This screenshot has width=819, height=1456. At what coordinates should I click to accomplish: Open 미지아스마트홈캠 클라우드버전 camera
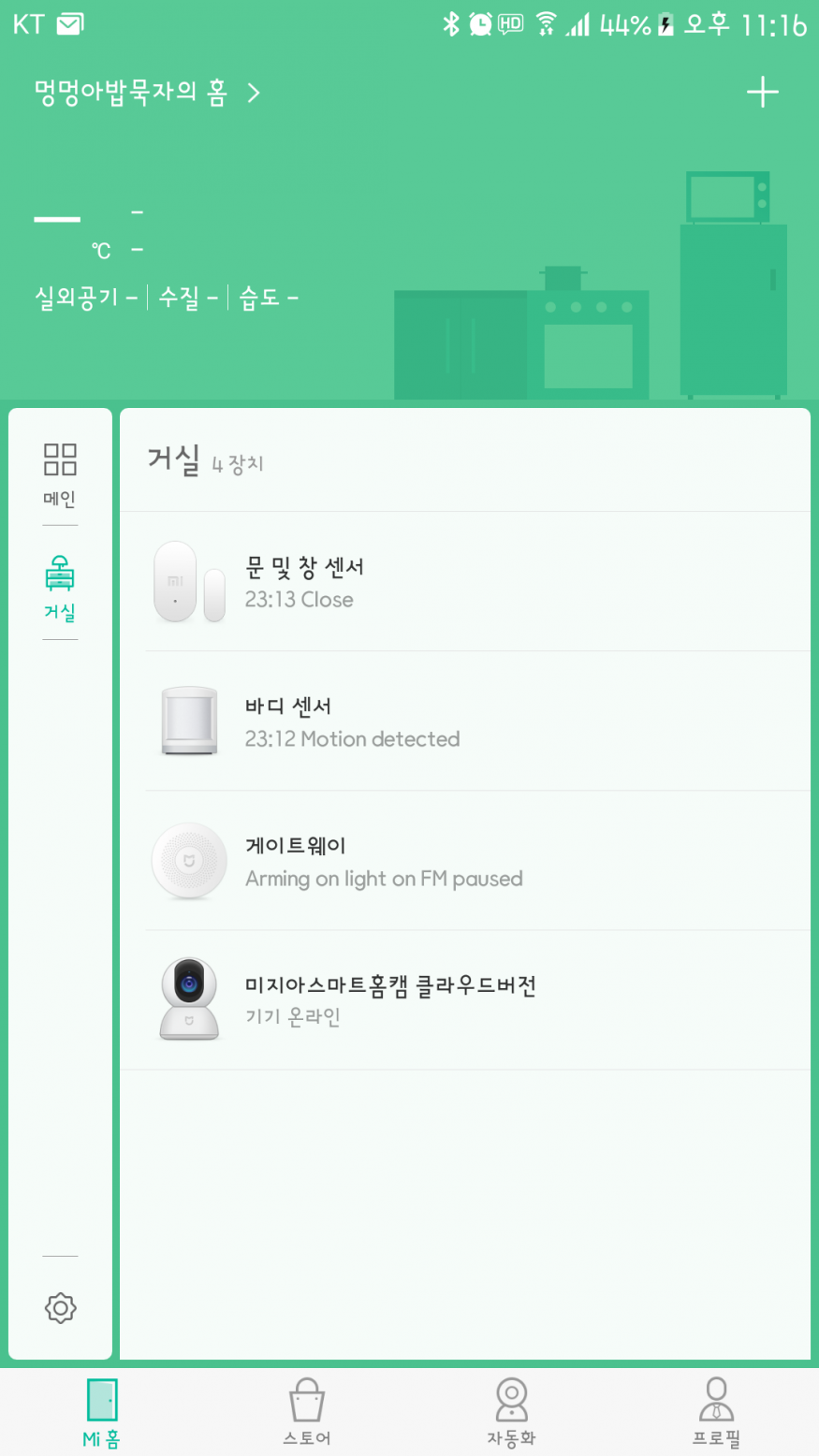click(x=464, y=1000)
